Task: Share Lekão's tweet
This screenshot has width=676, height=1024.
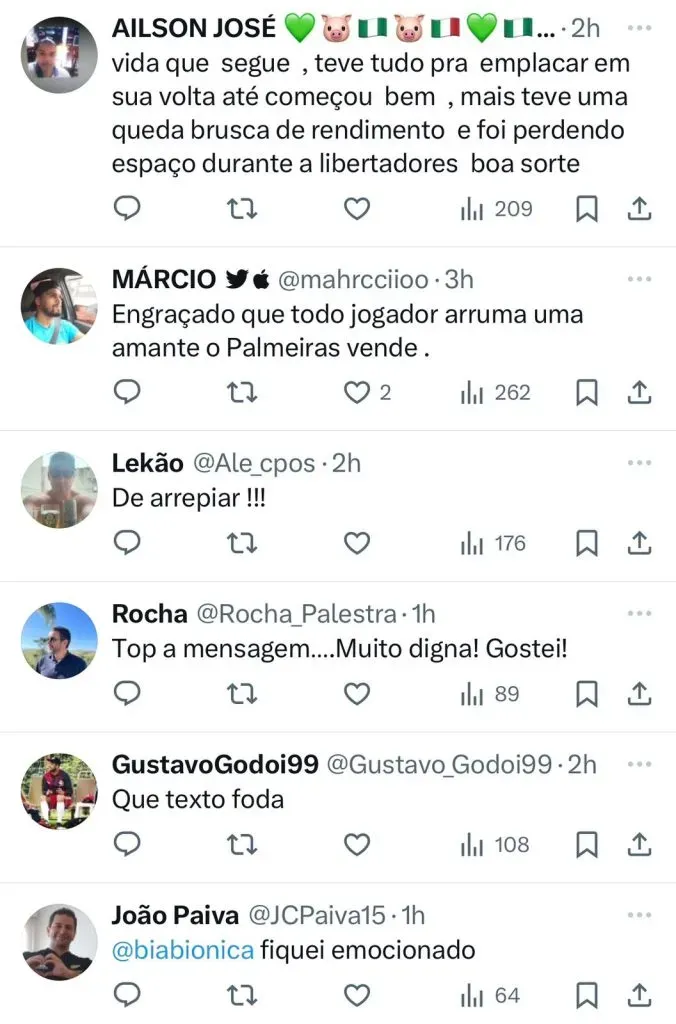Action: [640, 543]
